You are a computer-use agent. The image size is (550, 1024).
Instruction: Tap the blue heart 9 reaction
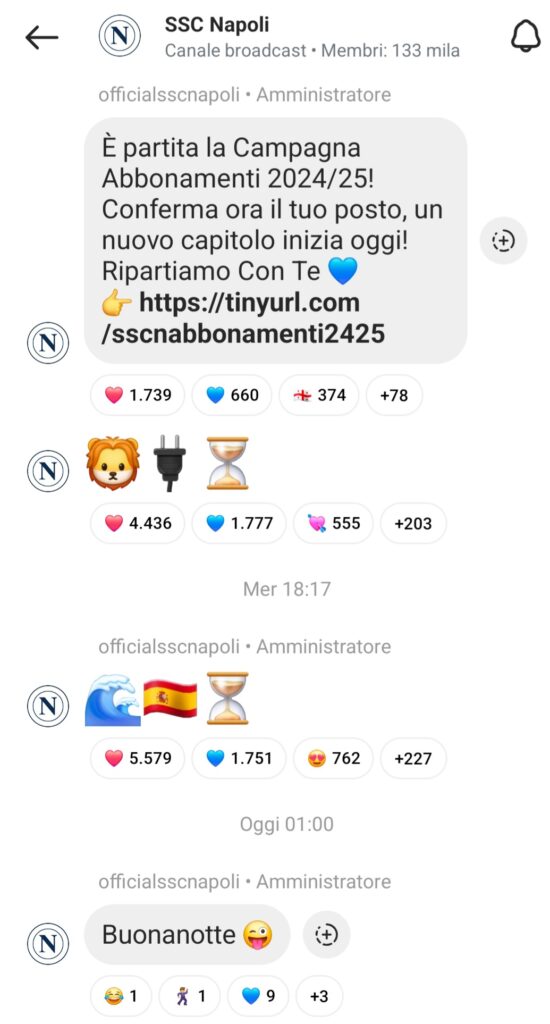258,997
